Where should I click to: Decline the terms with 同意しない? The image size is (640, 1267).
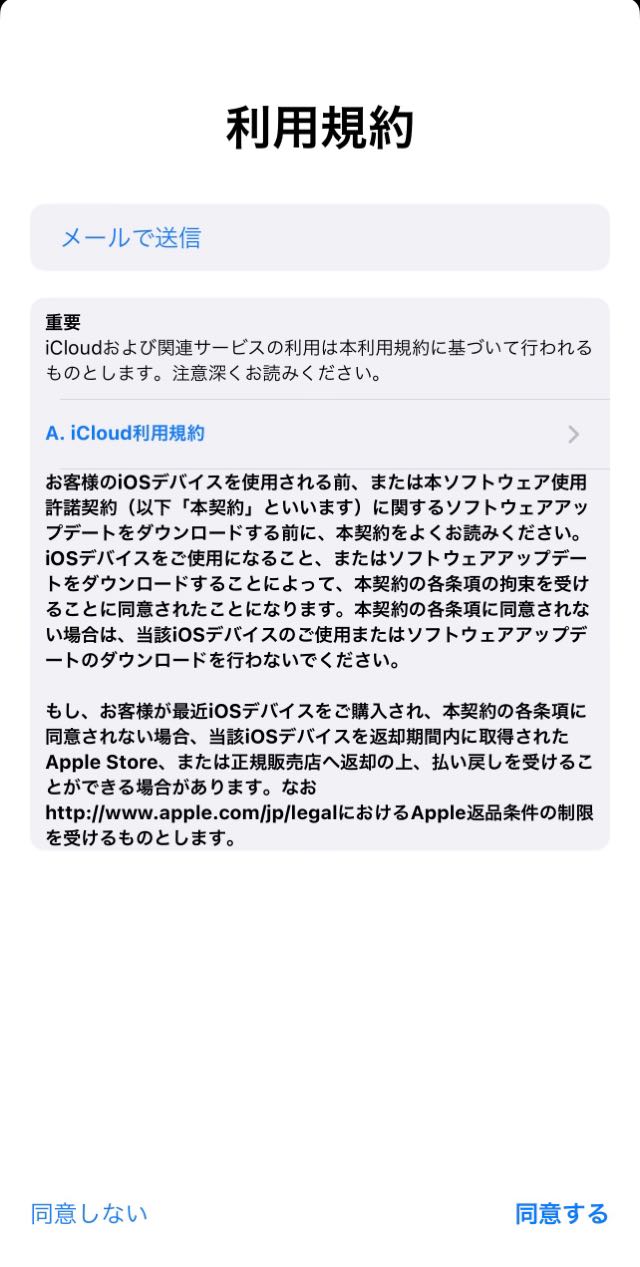[89, 1213]
